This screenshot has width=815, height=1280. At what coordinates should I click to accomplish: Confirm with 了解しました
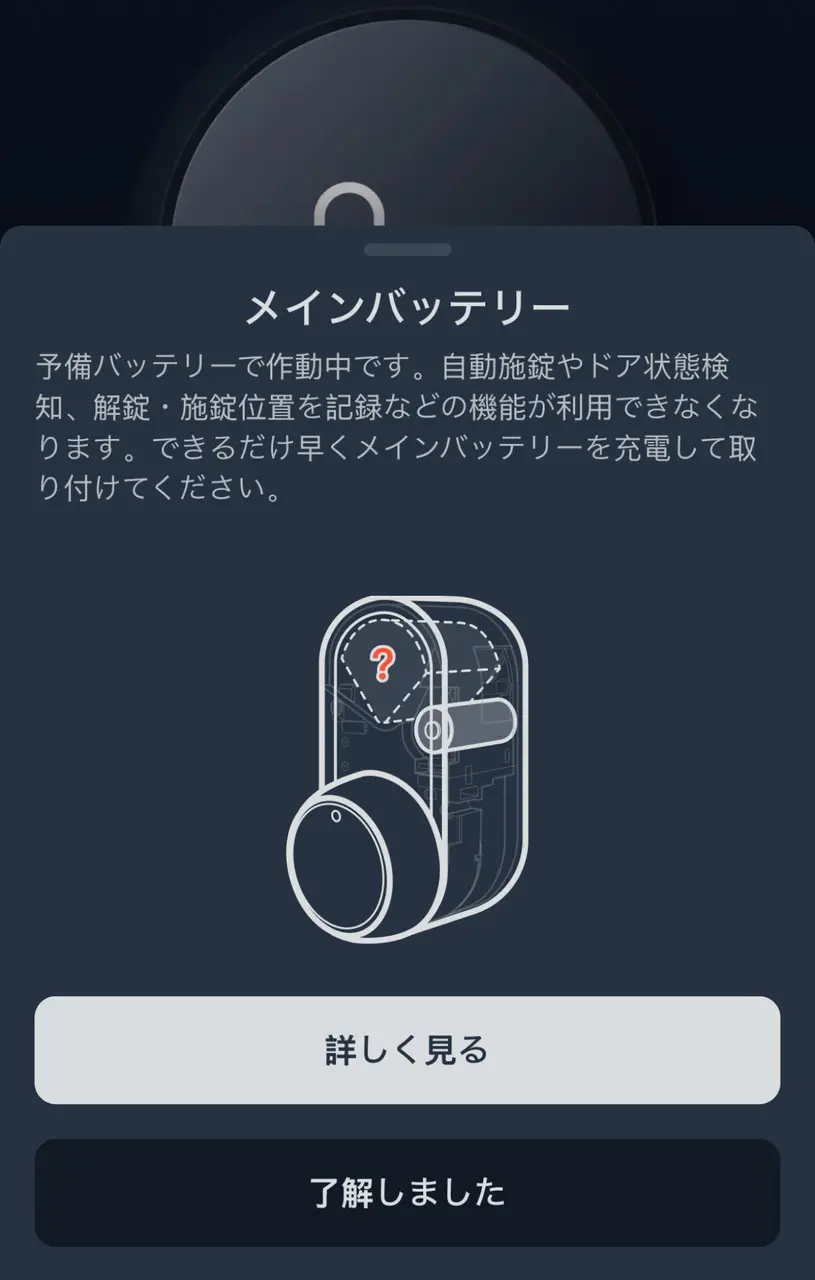(x=407, y=1192)
